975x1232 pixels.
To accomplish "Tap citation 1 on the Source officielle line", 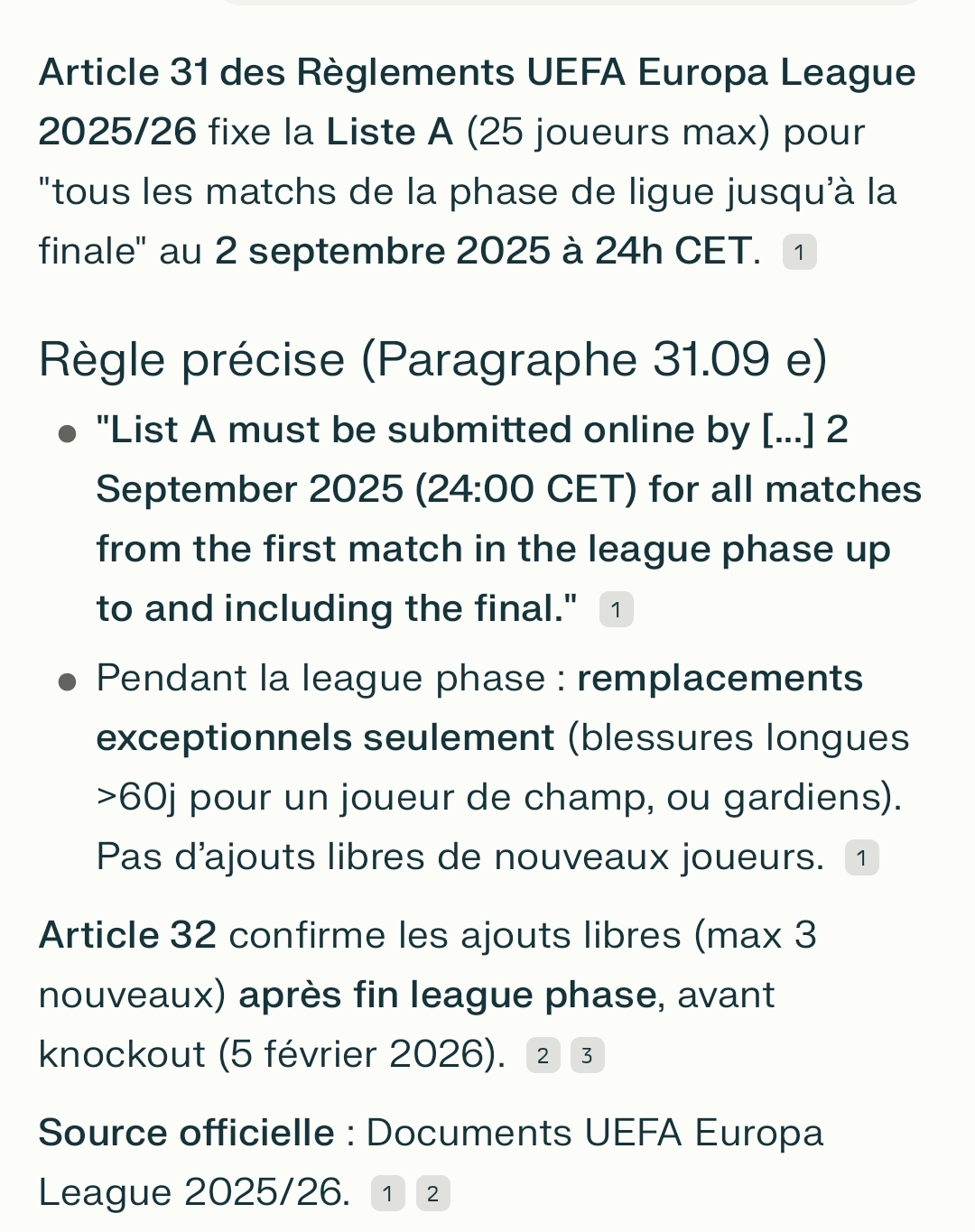I will pos(387,1193).
